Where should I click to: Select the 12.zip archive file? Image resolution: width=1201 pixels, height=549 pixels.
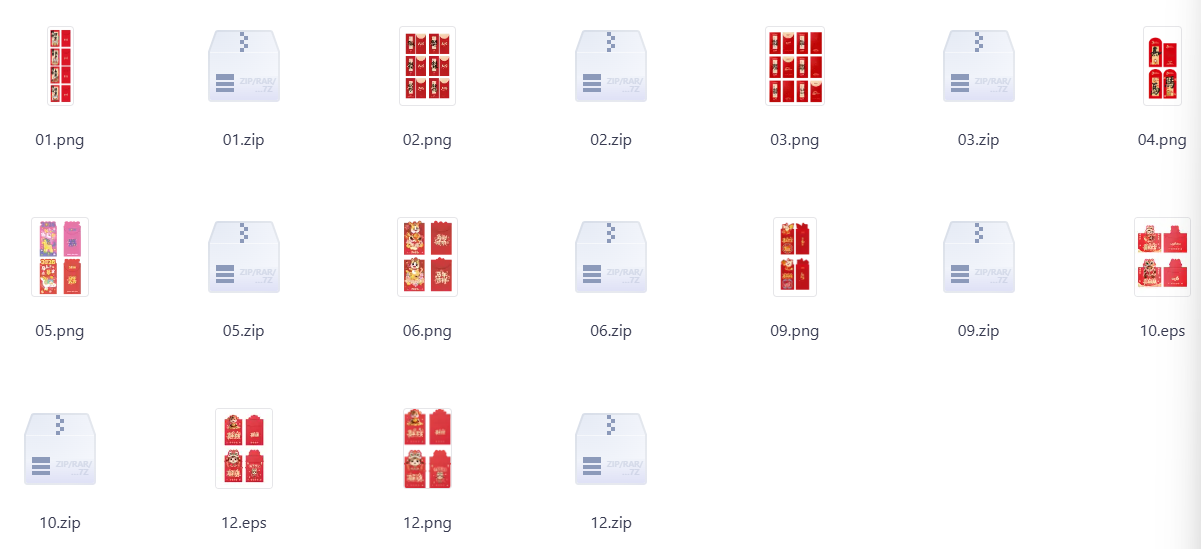pos(611,449)
